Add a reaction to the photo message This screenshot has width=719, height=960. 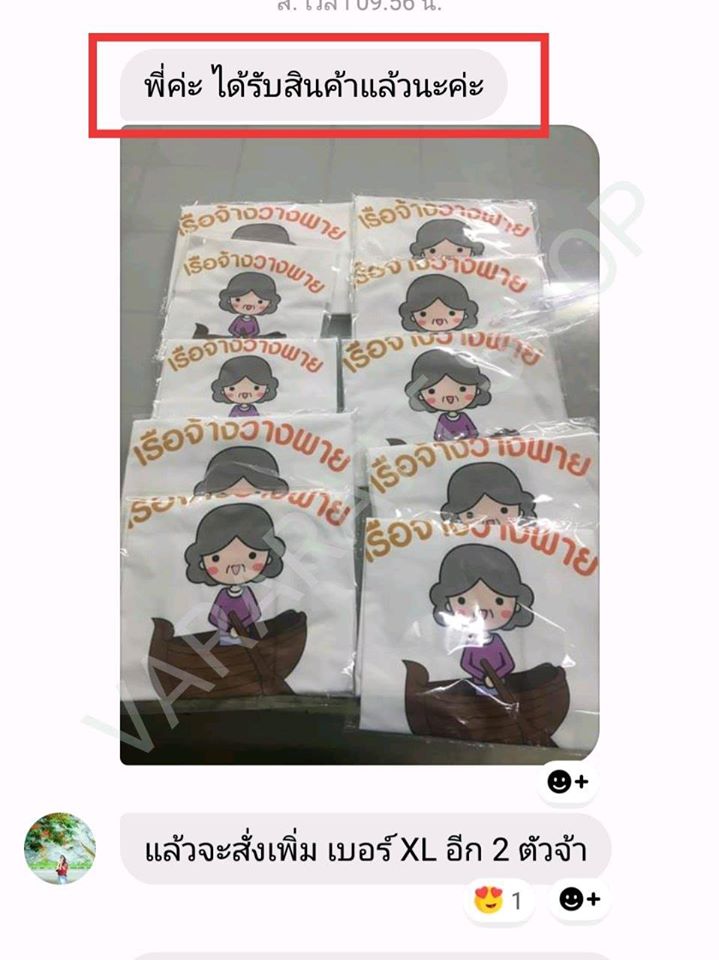click(567, 782)
